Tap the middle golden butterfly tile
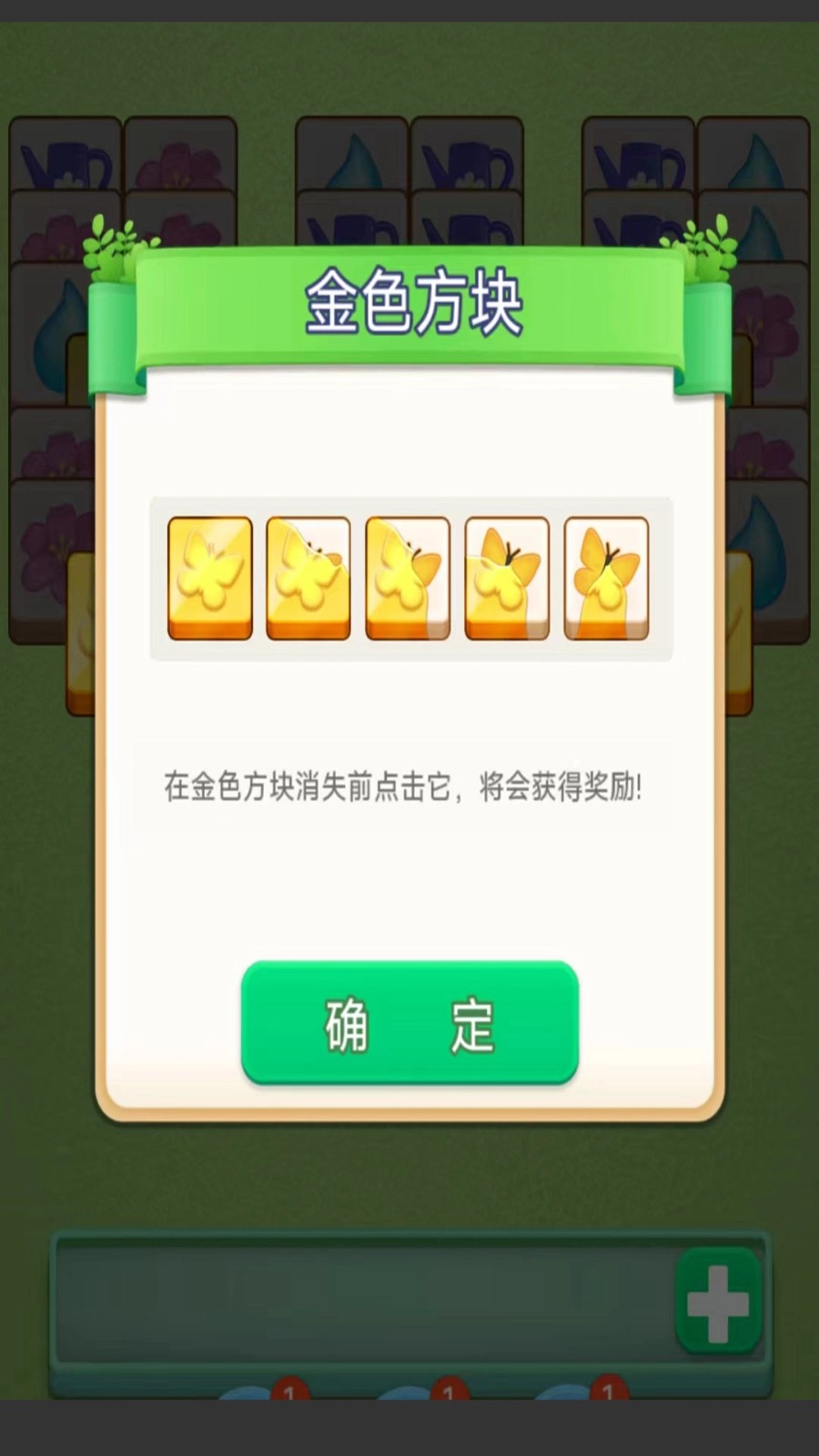This screenshot has width=819, height=1456. (407, 578)
